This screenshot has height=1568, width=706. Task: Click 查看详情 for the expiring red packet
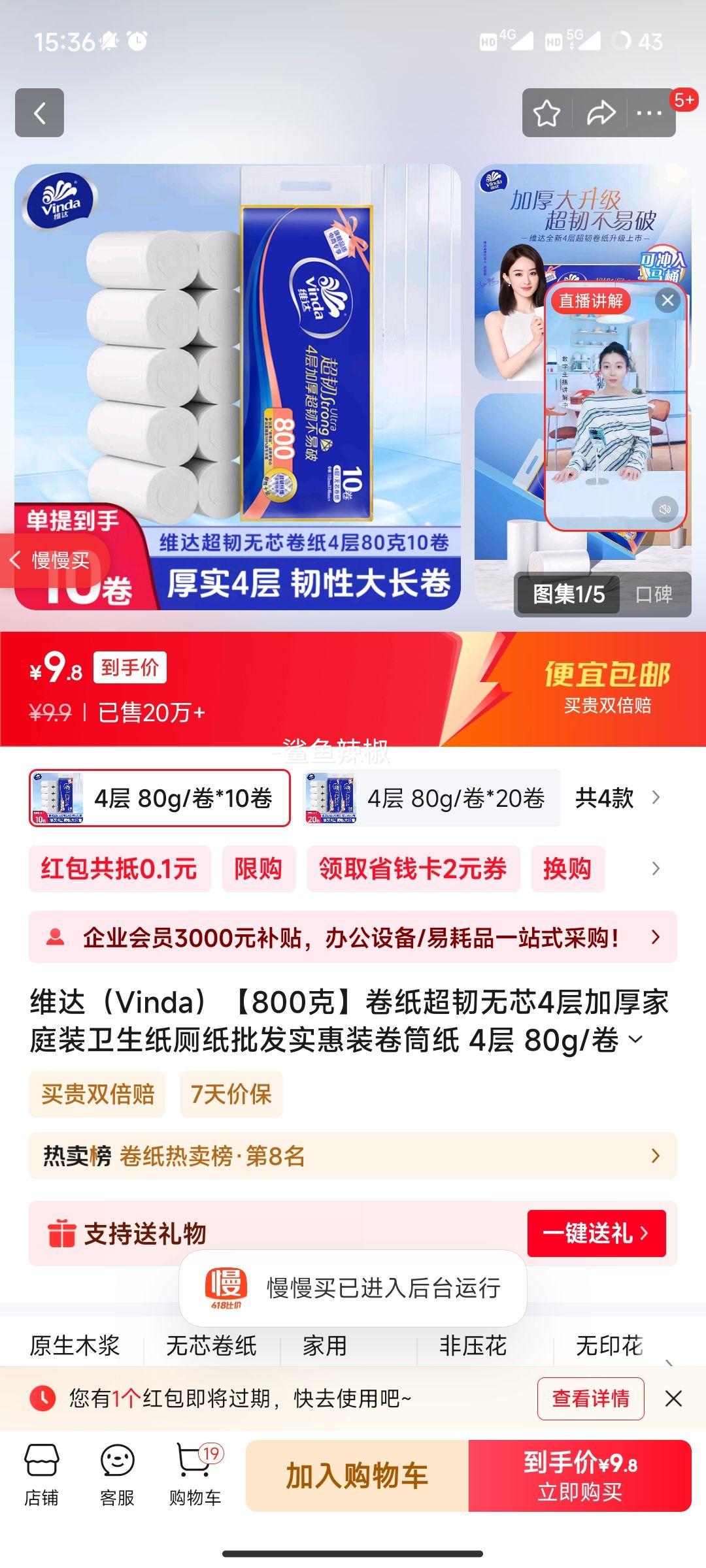(x=589, y=1399)
